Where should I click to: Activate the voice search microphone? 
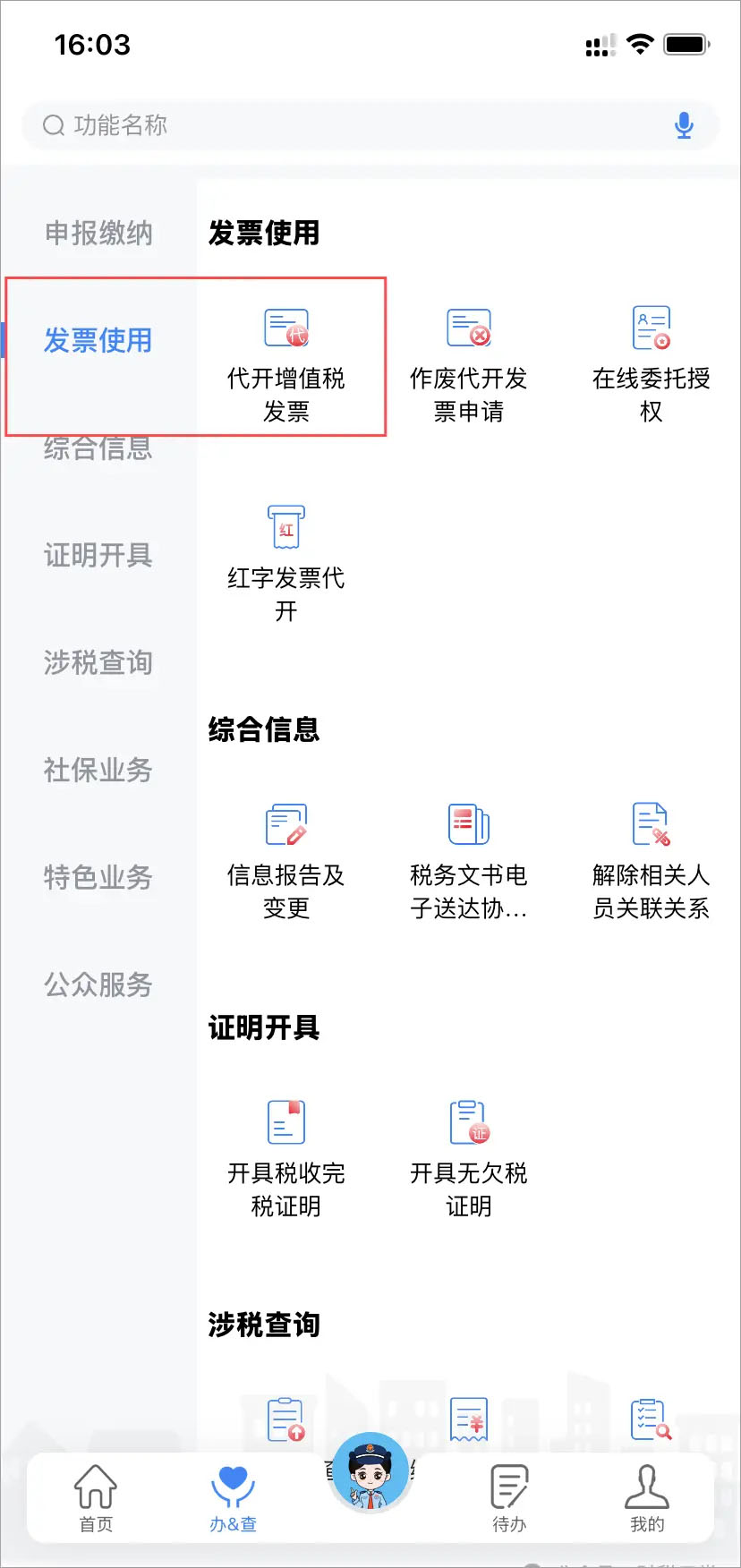[684, 125]
